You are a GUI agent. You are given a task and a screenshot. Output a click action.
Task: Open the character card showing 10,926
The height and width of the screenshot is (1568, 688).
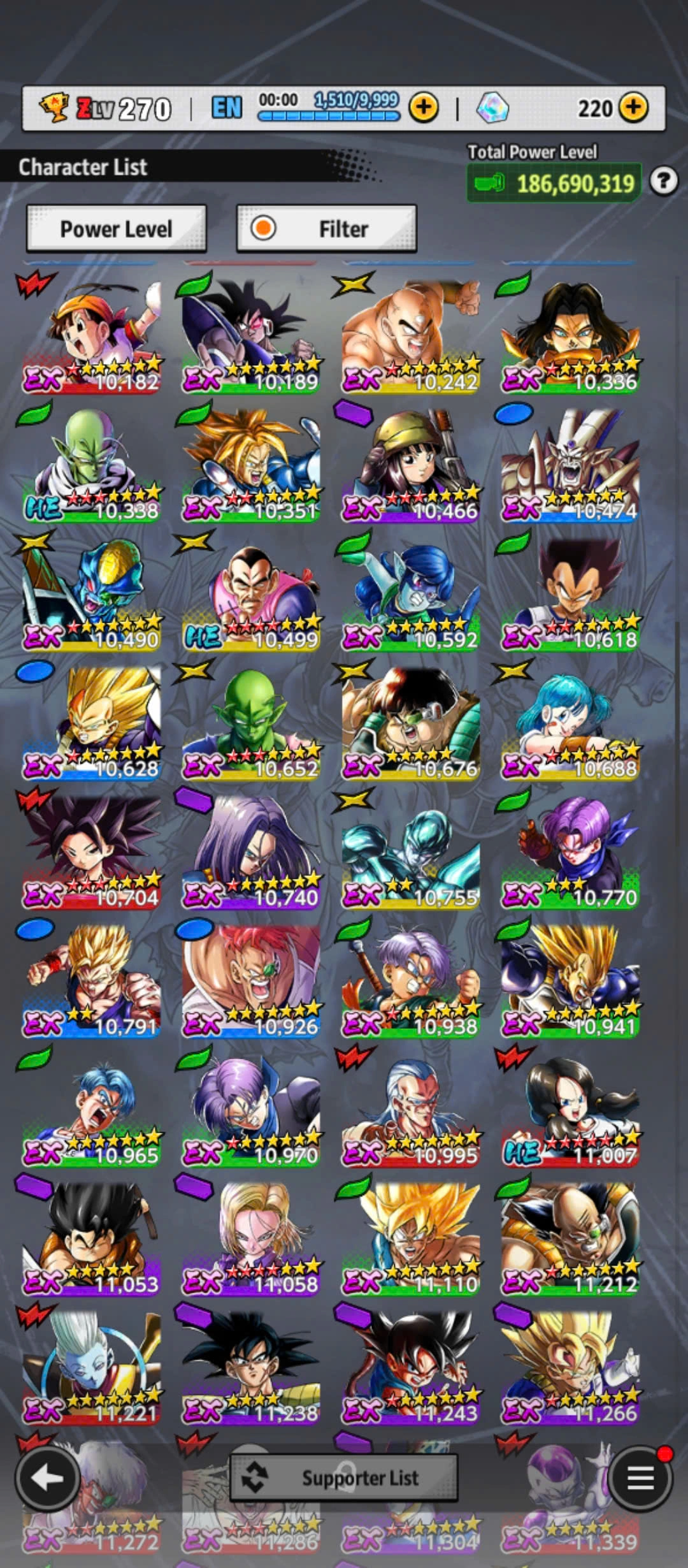tap(251, 980)
